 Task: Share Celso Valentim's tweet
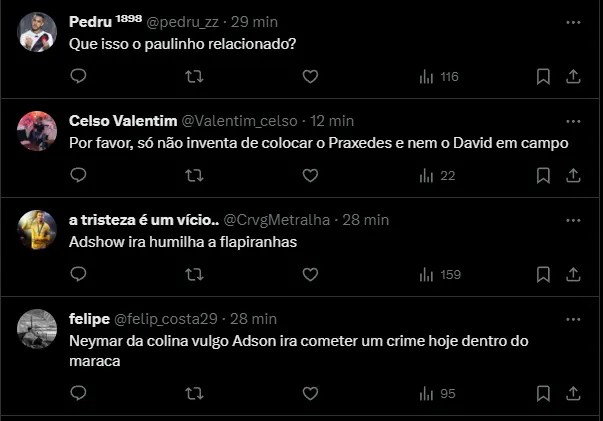[573, 175]
